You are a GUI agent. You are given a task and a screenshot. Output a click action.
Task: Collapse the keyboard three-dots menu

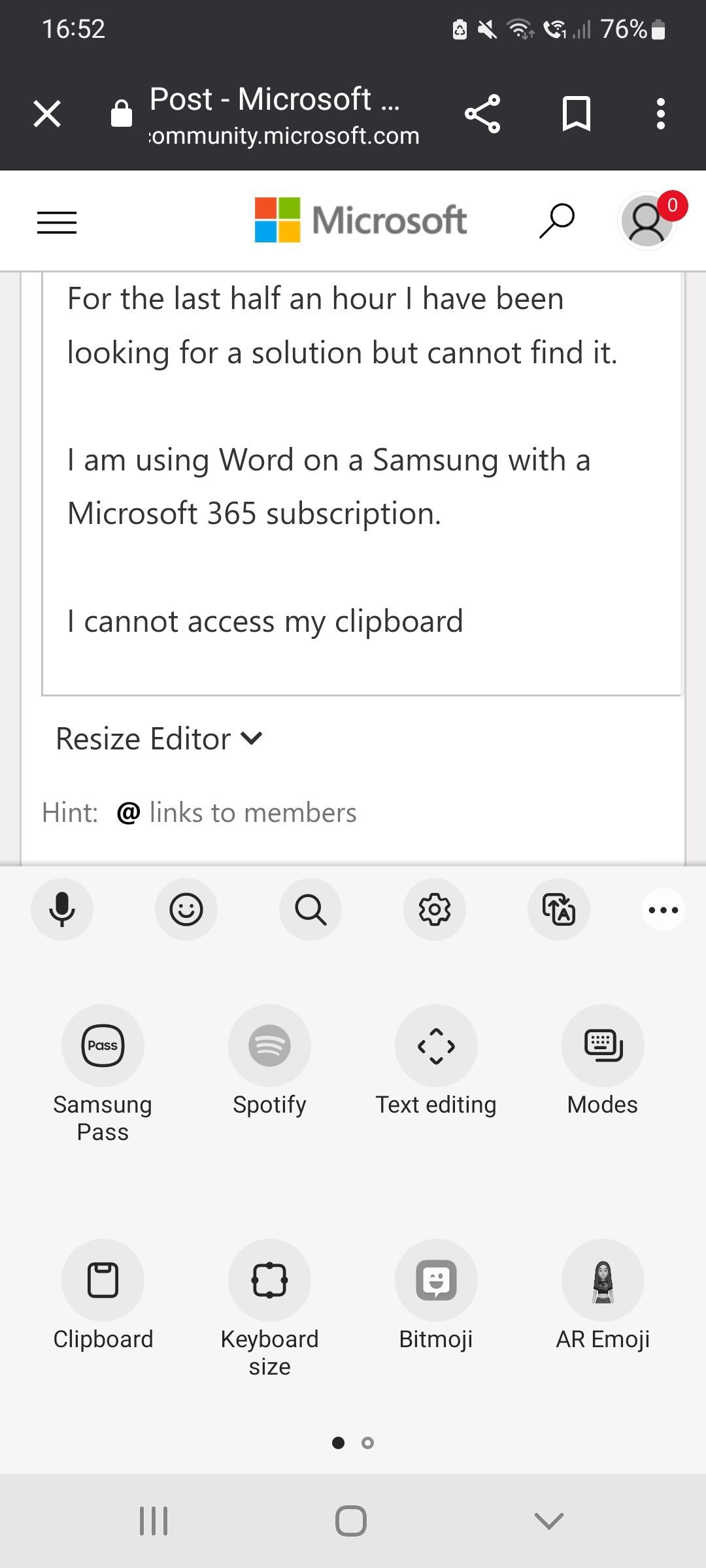coord(663,909)
